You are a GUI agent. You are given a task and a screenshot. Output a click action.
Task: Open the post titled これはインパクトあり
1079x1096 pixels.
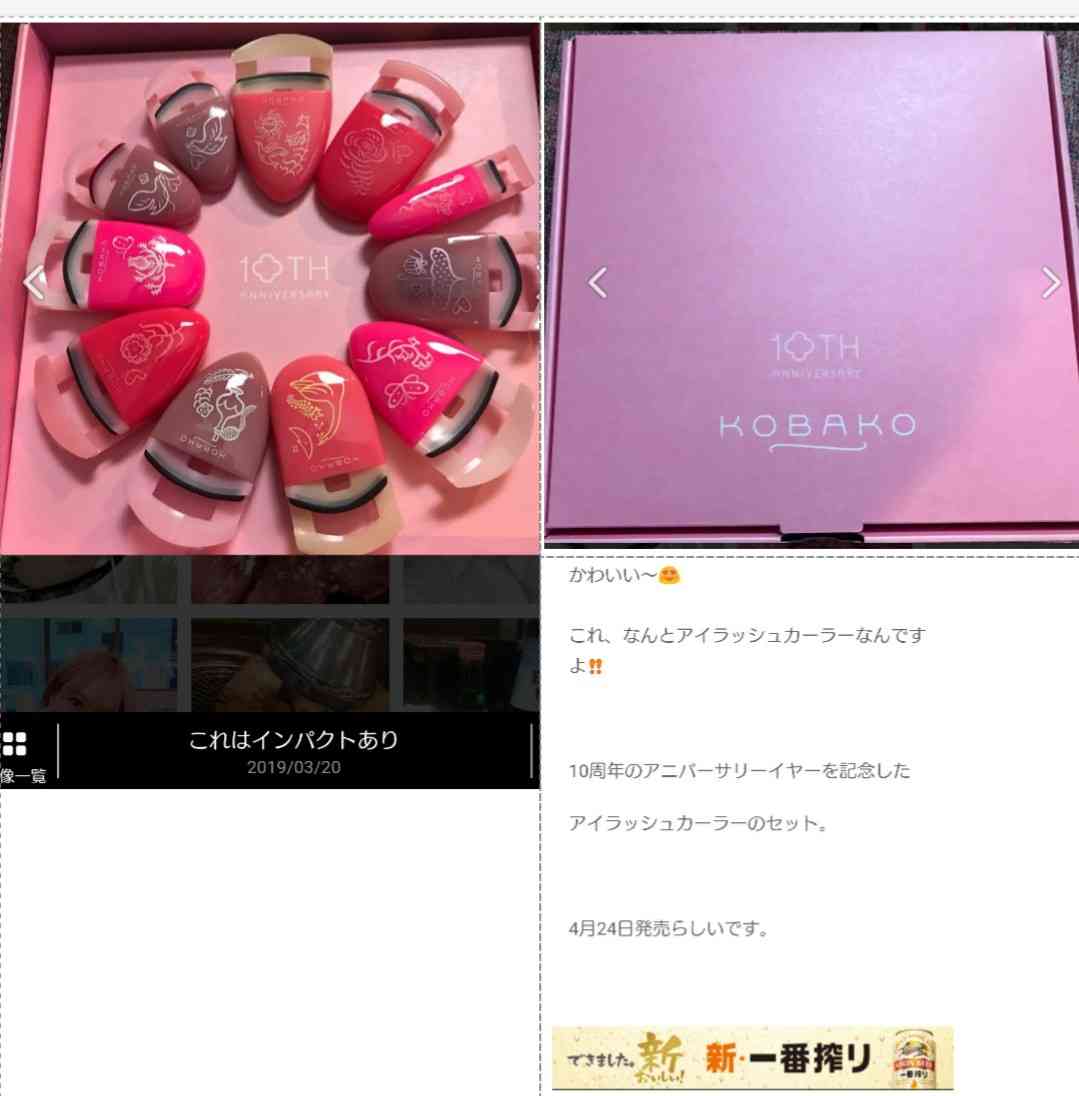click(294, 741)
